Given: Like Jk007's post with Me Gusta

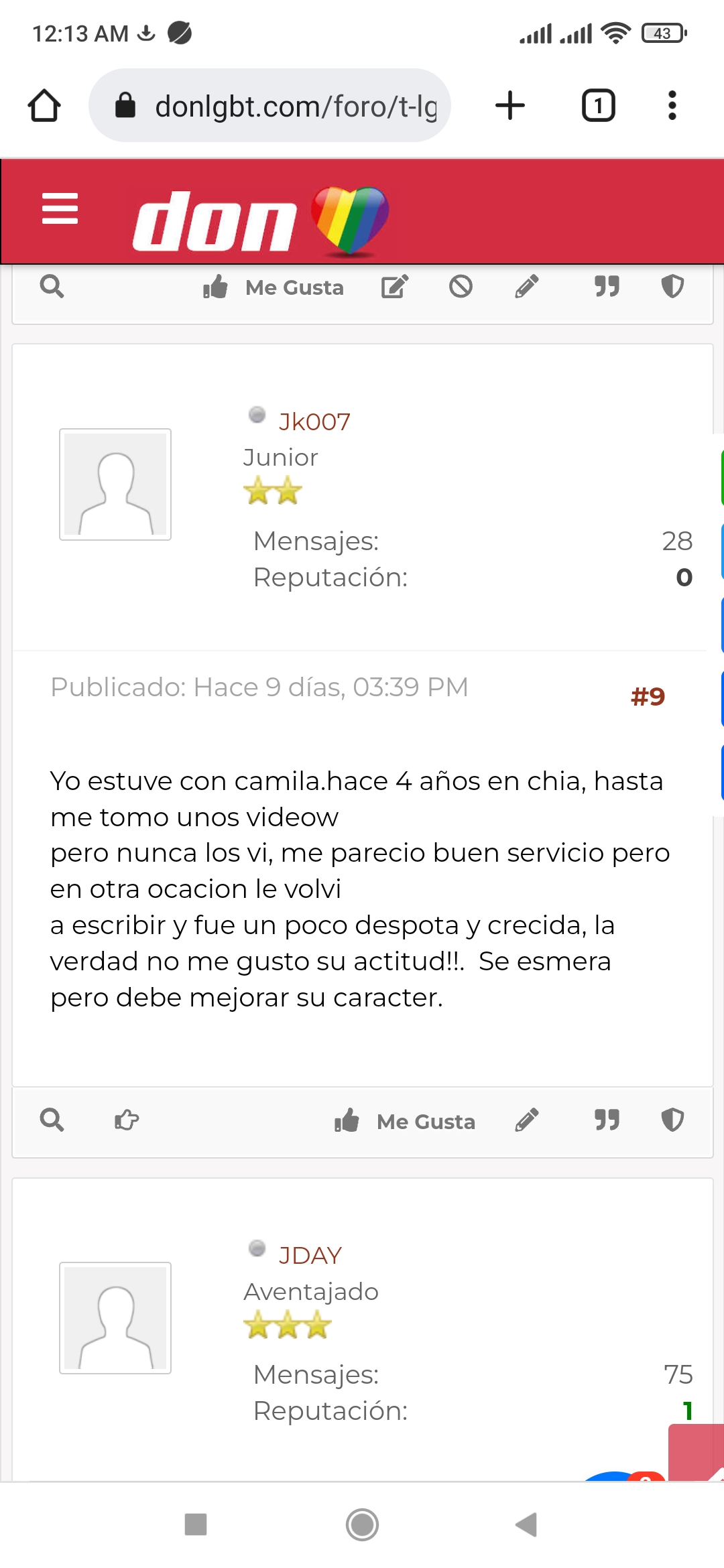Looking at the screenshot, I should [406, 1121].
